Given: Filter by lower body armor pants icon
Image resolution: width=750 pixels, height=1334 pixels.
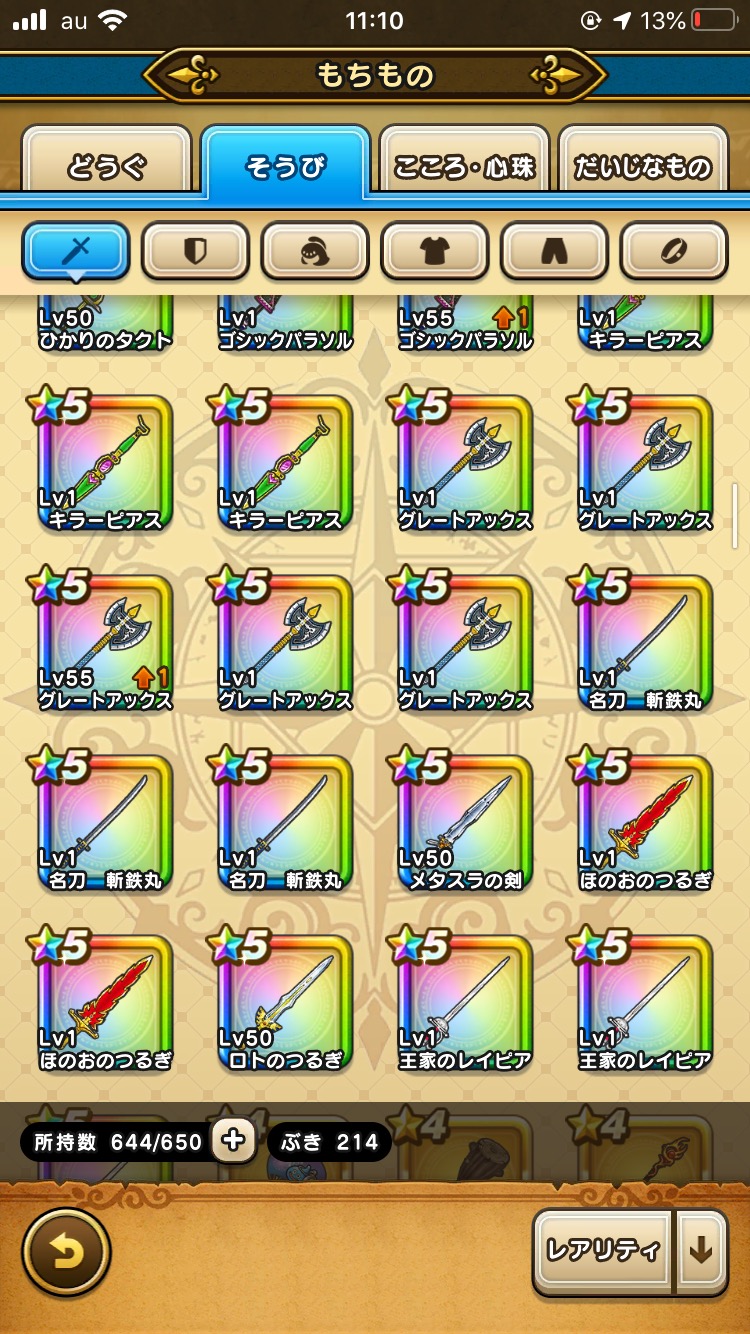Looking at the screenshot, I should (x=554, y=250).
